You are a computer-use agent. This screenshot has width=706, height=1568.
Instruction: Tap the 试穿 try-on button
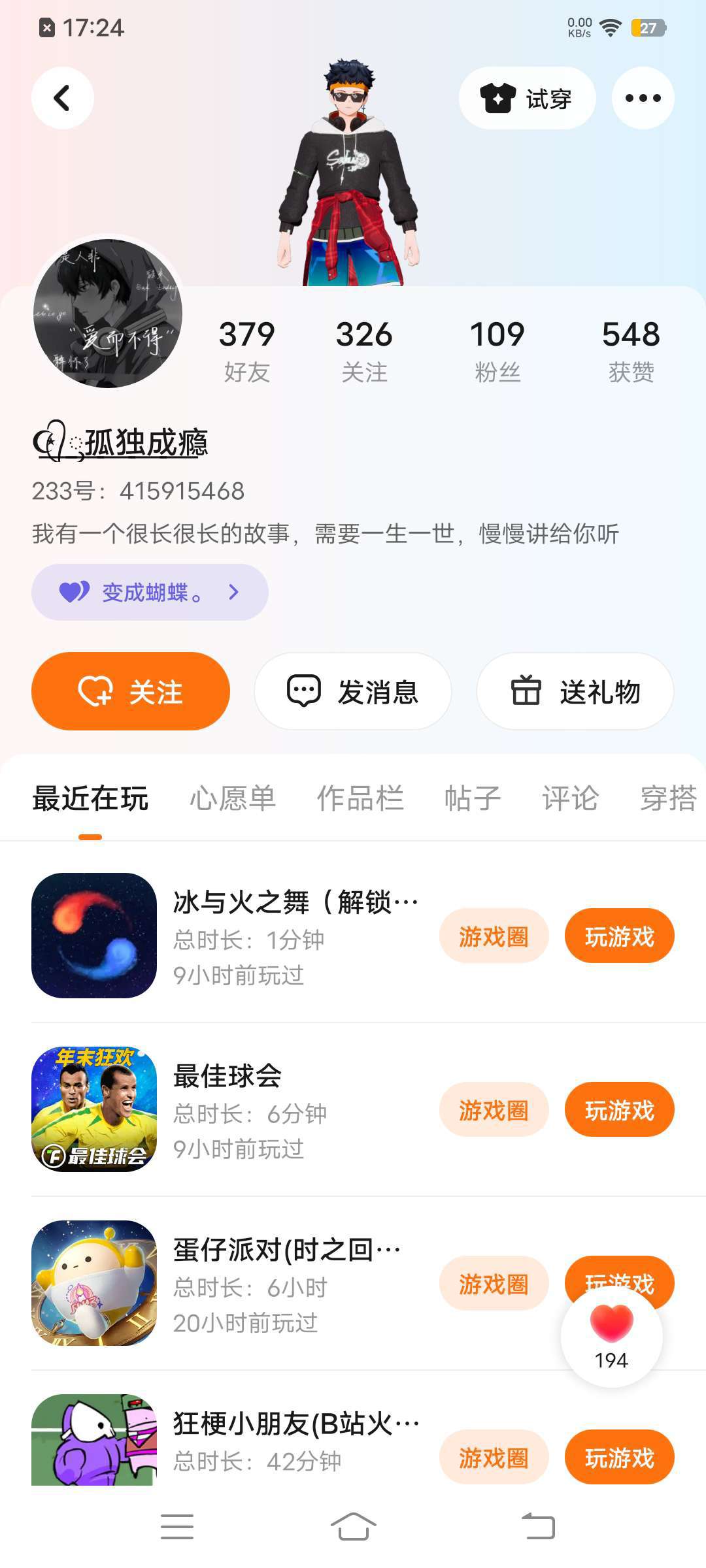click(x=527, y=98)
